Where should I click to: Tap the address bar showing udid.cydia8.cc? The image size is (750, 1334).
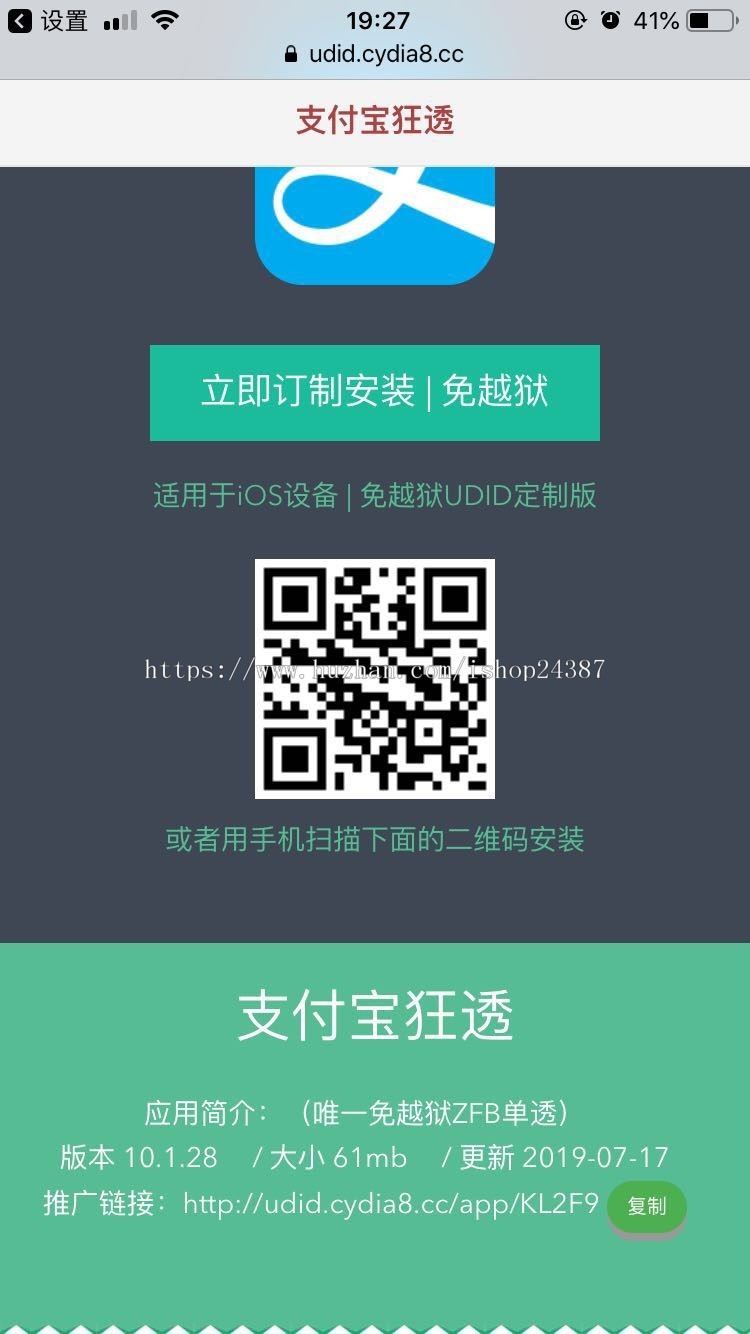click(375, 54)
